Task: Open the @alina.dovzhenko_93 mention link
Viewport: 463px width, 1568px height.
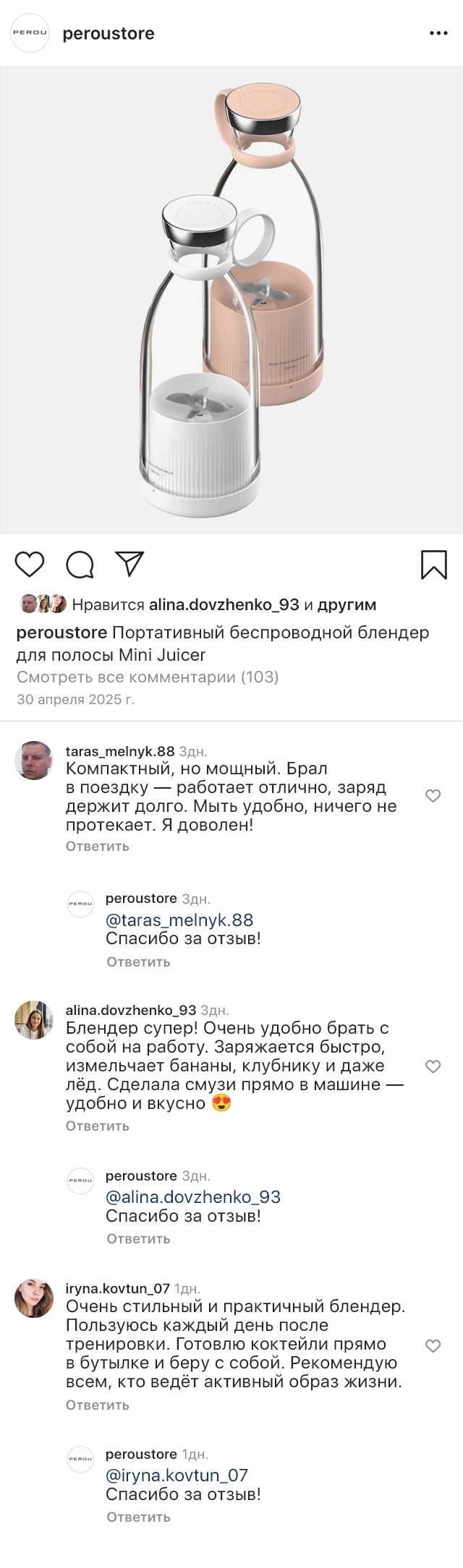Action: click(x=192, y=1197)
